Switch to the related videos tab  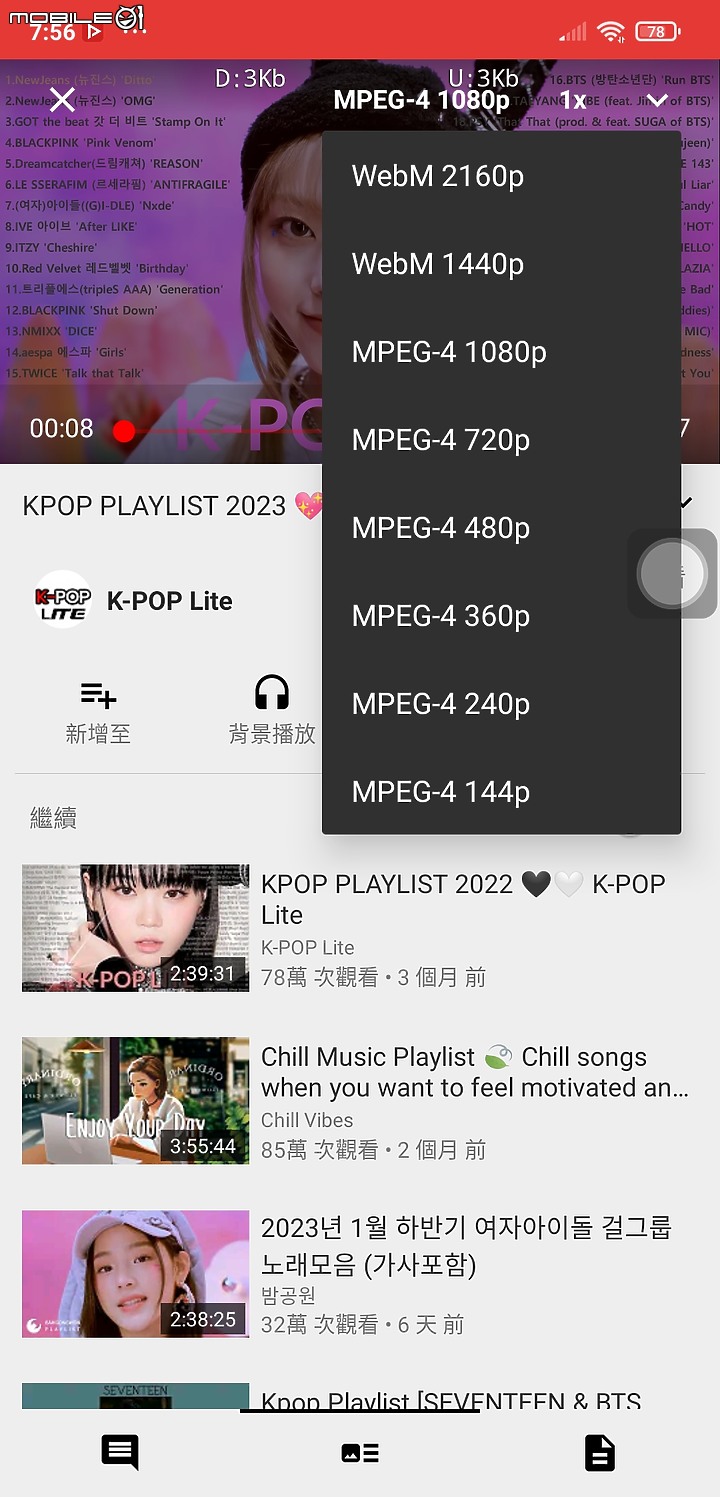click(x=360, y=1453)
